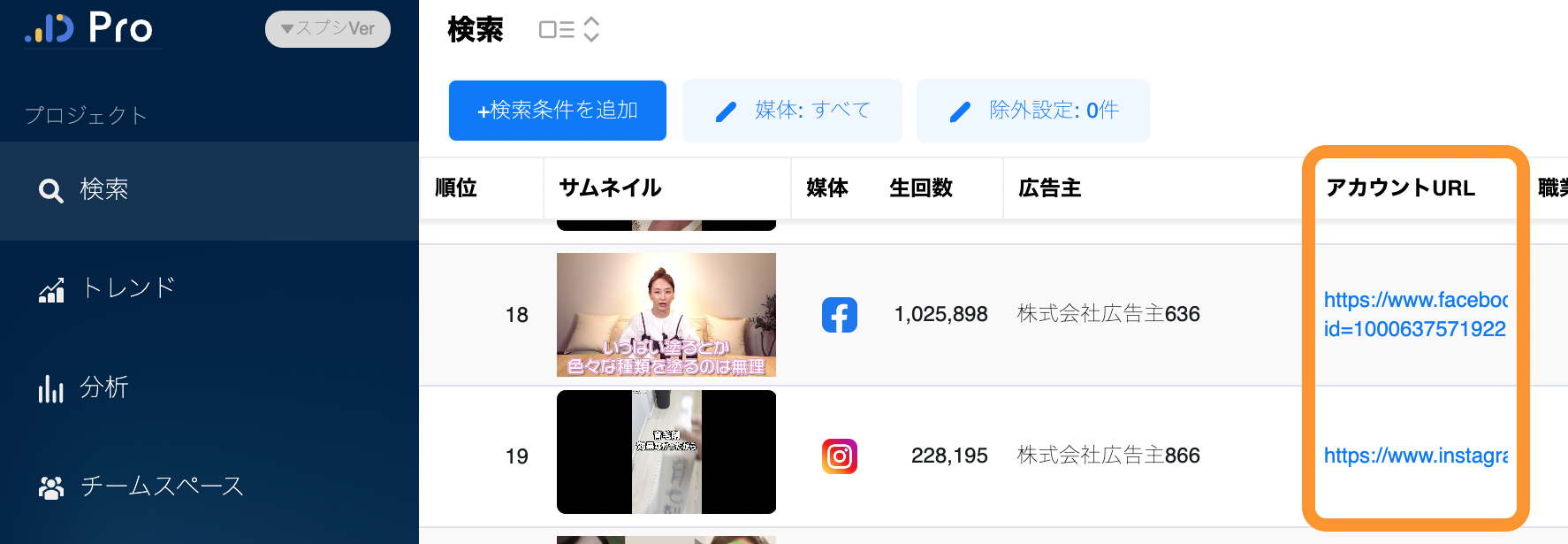Open the Facebook account URL link
1568x544 pixels.
pos(1414,314)
